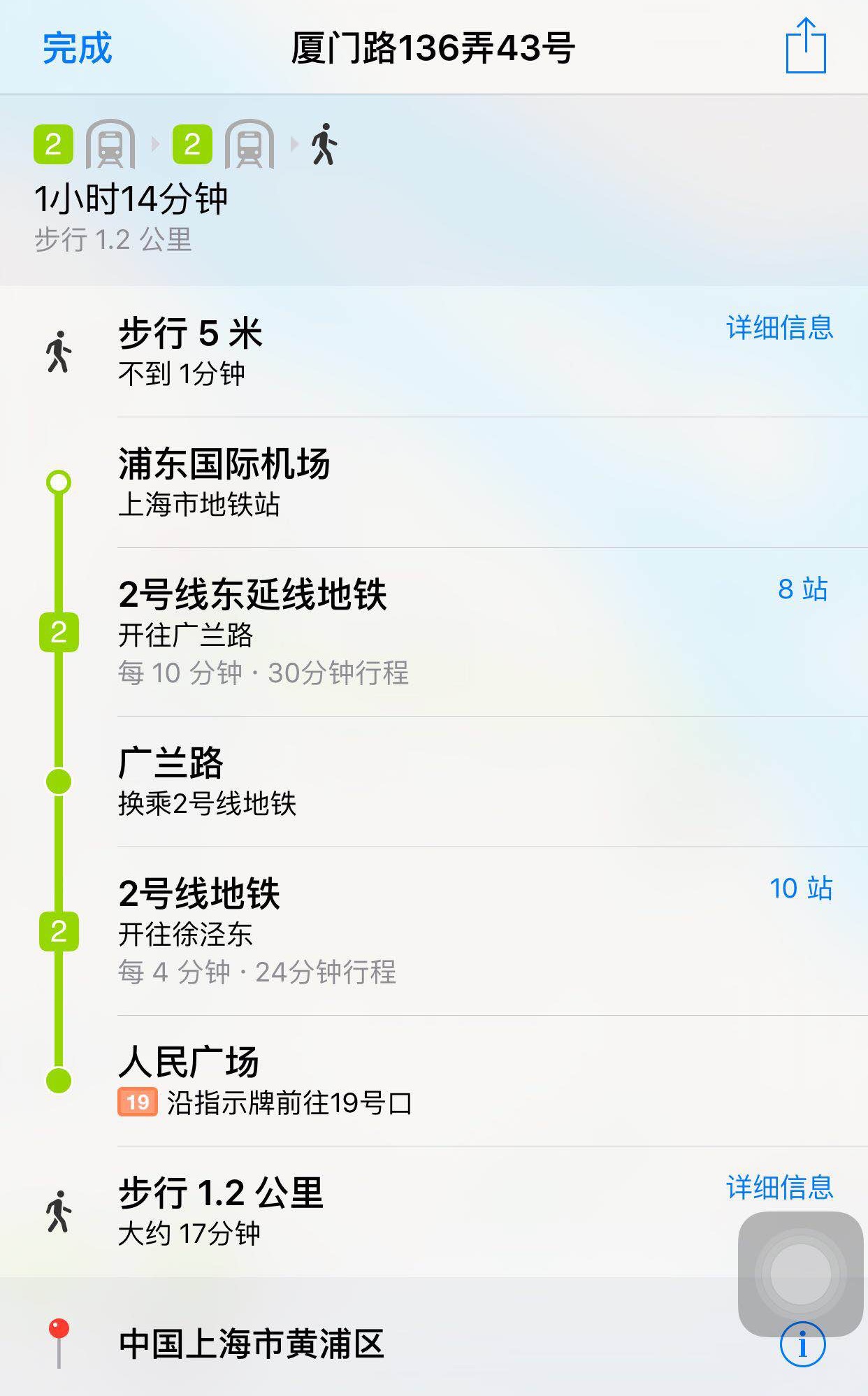Expand the 10 站 stop list
868x1396 pixels.
(x=800, y=888)
